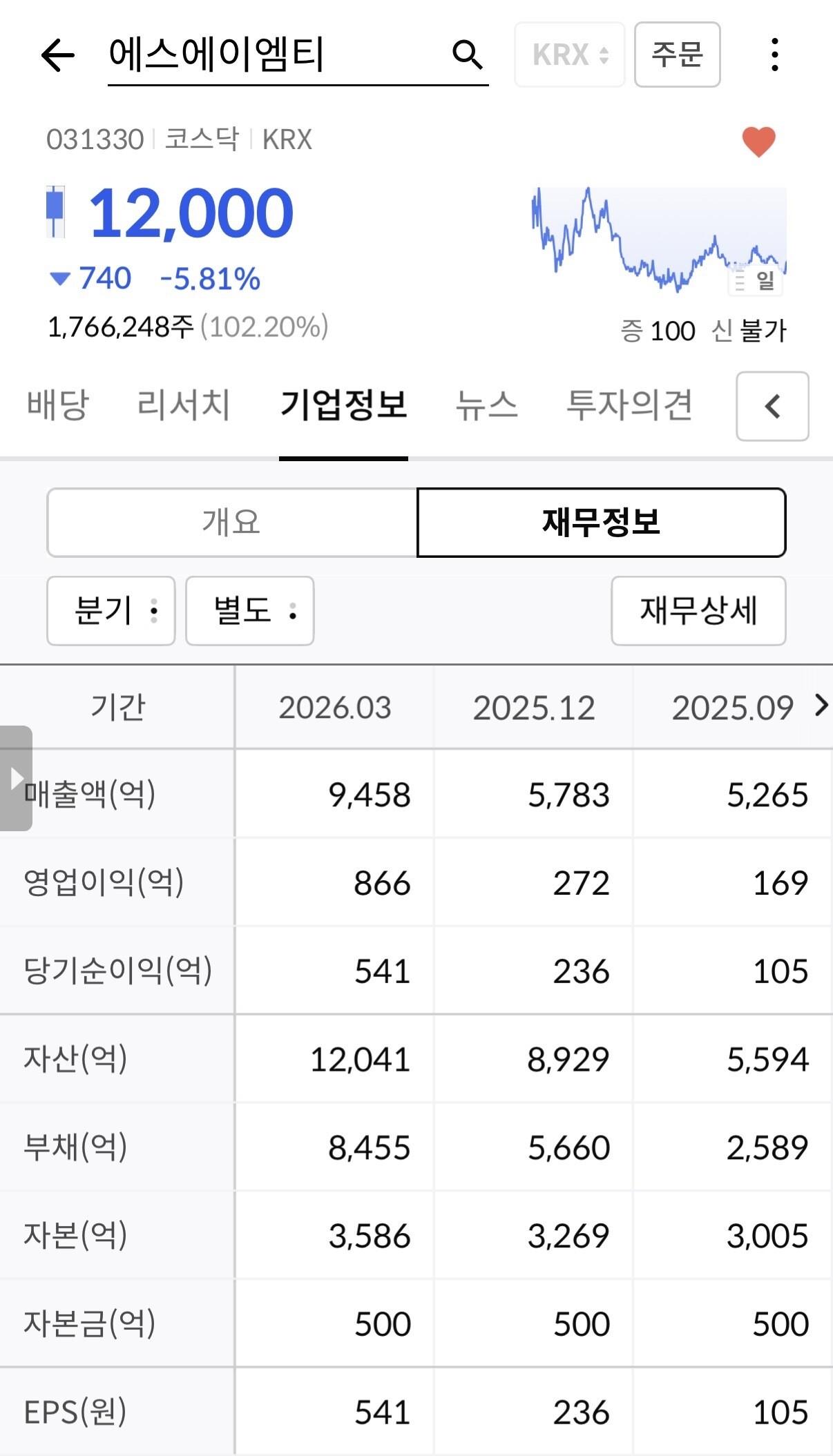This screenshot has height=1456, width=833.
Task: Switch to the 리서치 tab
Action: click(x=184, y=405)
